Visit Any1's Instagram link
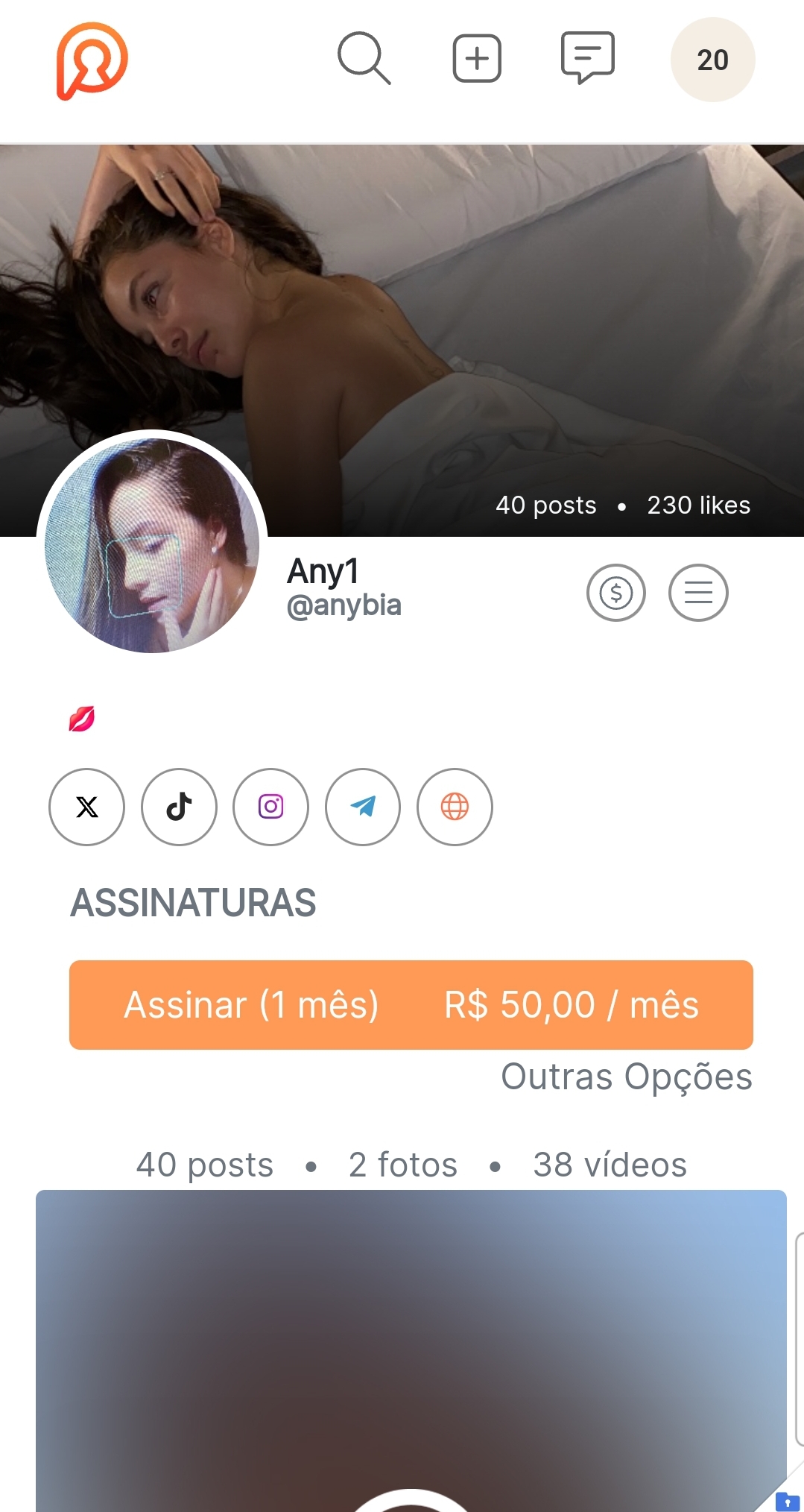 click(x=270, y=807)
